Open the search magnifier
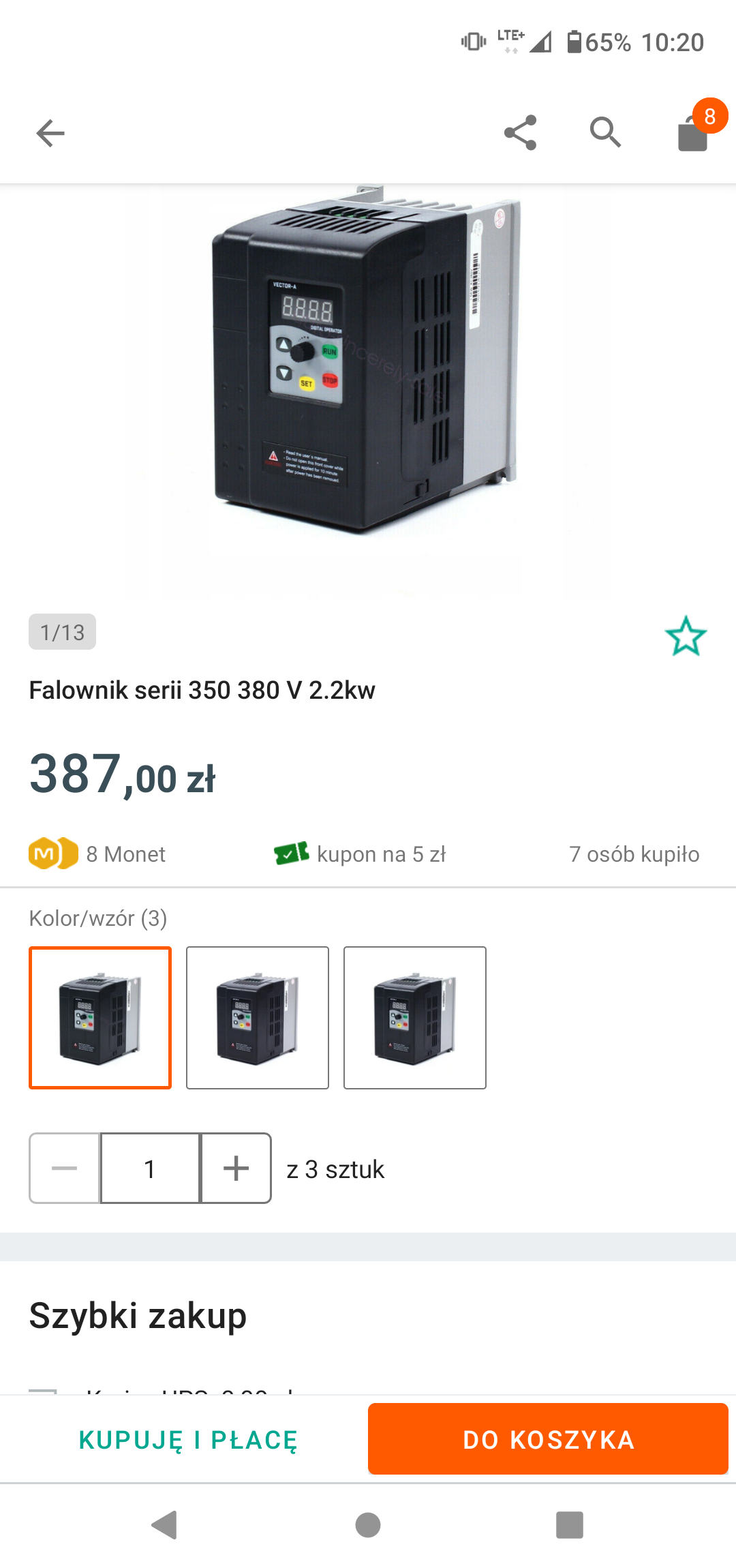The height and width of the screenshot is (1568, 736). tap(605, 132)
